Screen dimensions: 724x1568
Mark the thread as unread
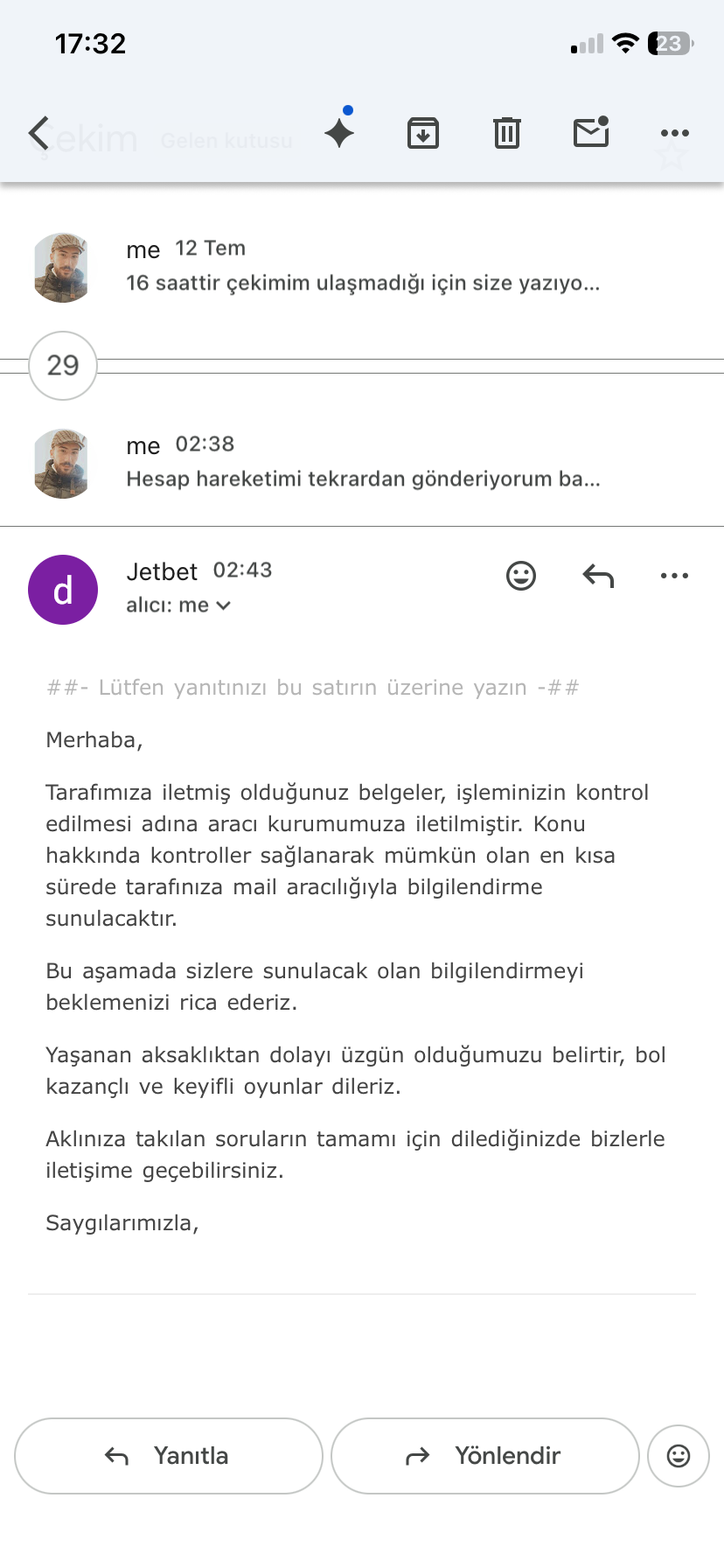pyautogui.click(x=591, y=132)
